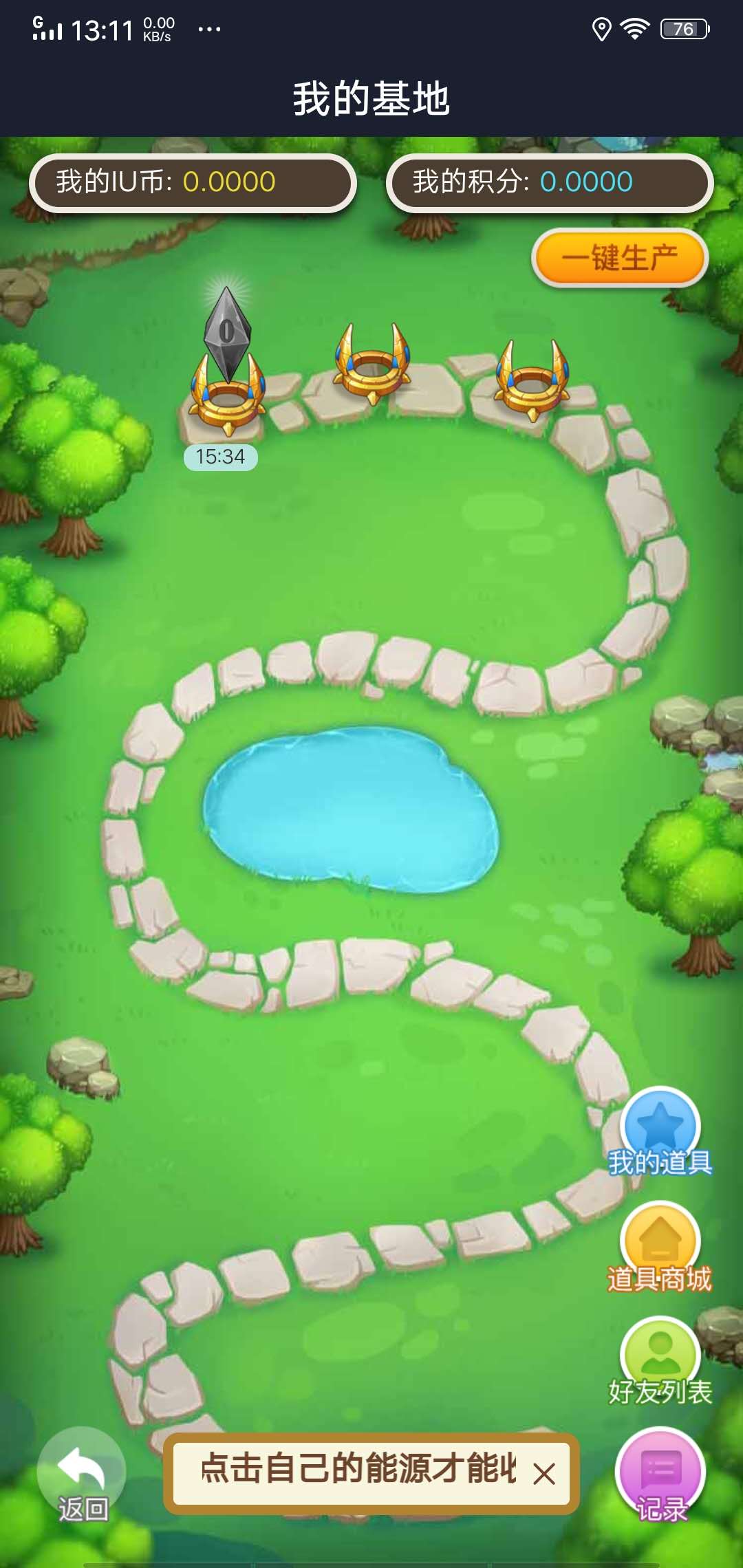Viewport: 743px width, 1568px height.
Task: Dismiss the energy hint banner
Action: pyautogui.click(x=543, y=1474)
